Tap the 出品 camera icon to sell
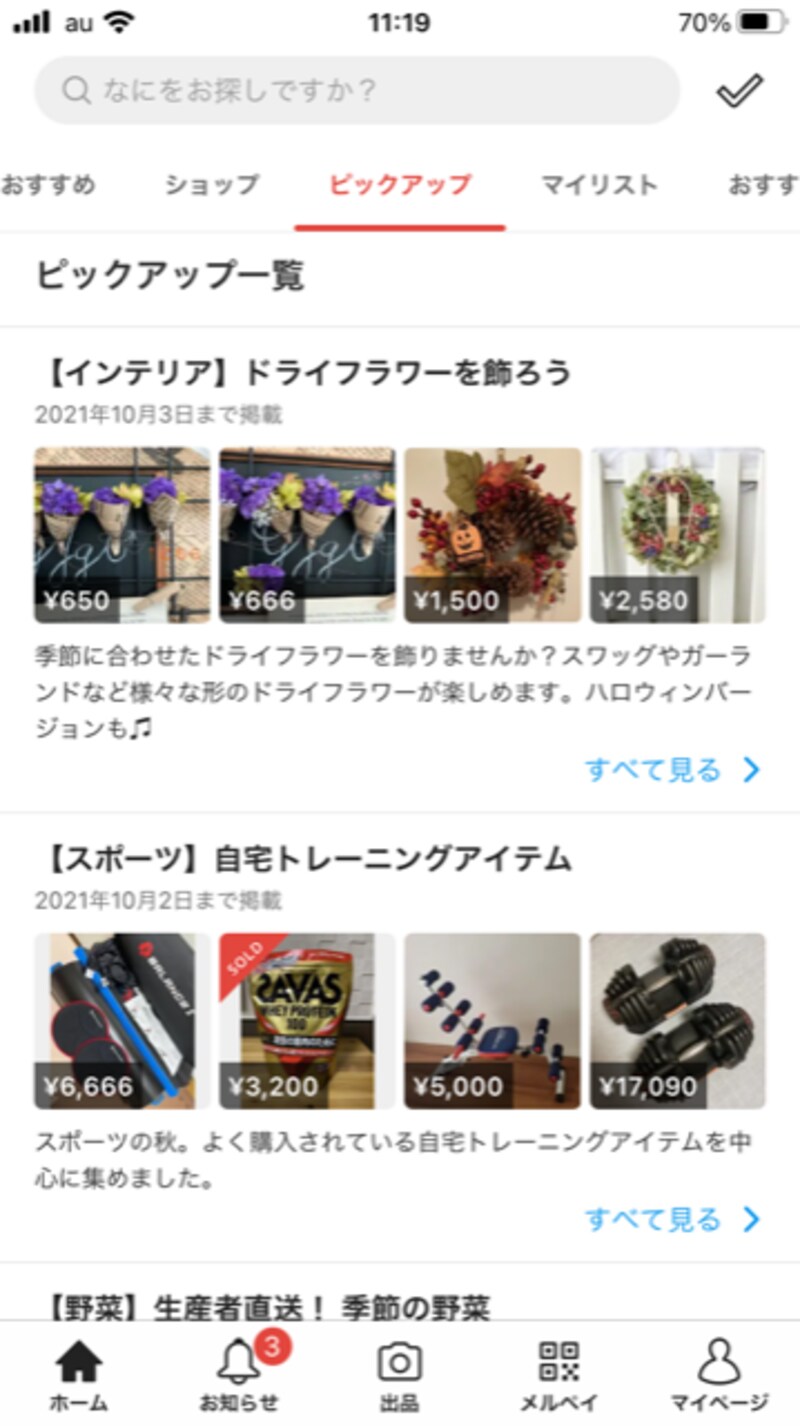Image resolution: width=800 pixels, height=1426 pixels. [398, 1360]
